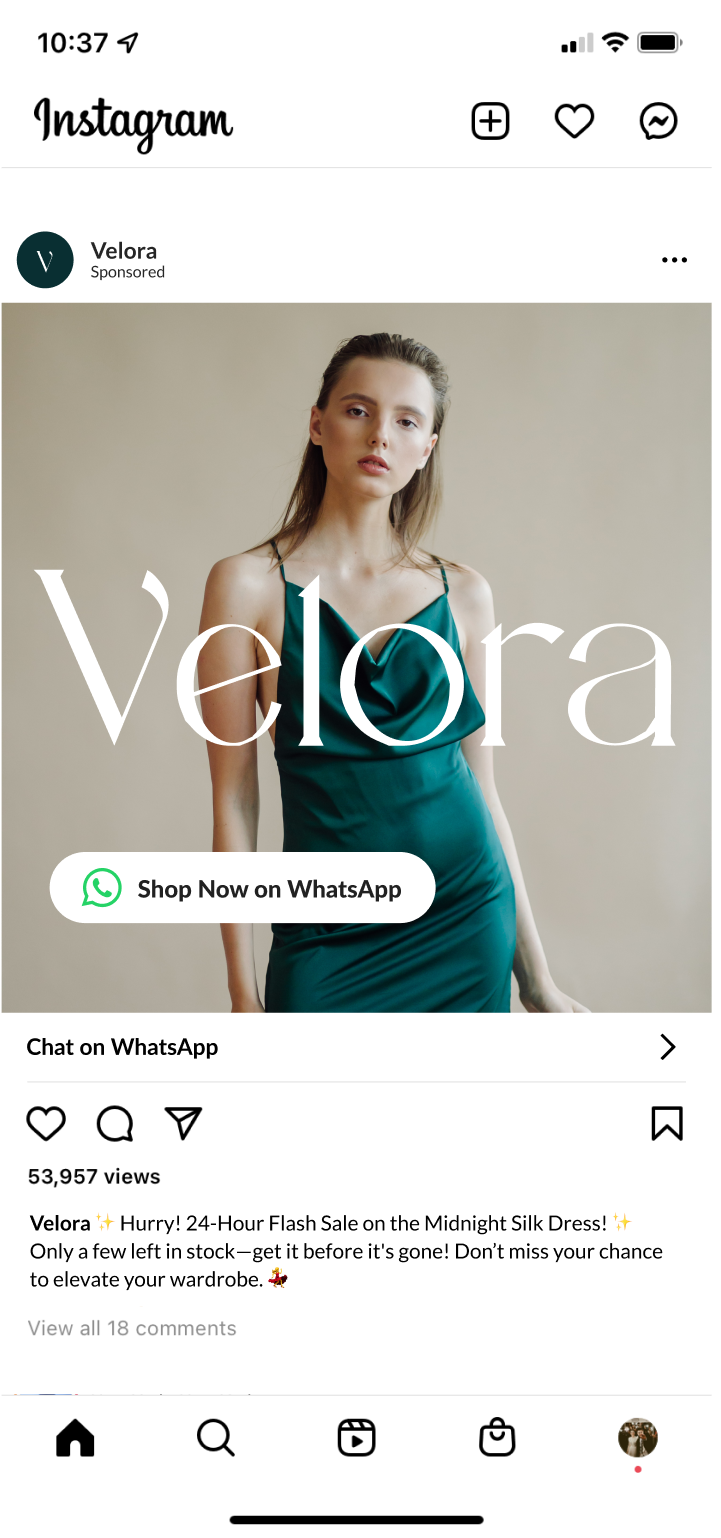The image size is (721, 1538).
Task: Open Velora's profile avatar
Action: click(x=45, y=260)
